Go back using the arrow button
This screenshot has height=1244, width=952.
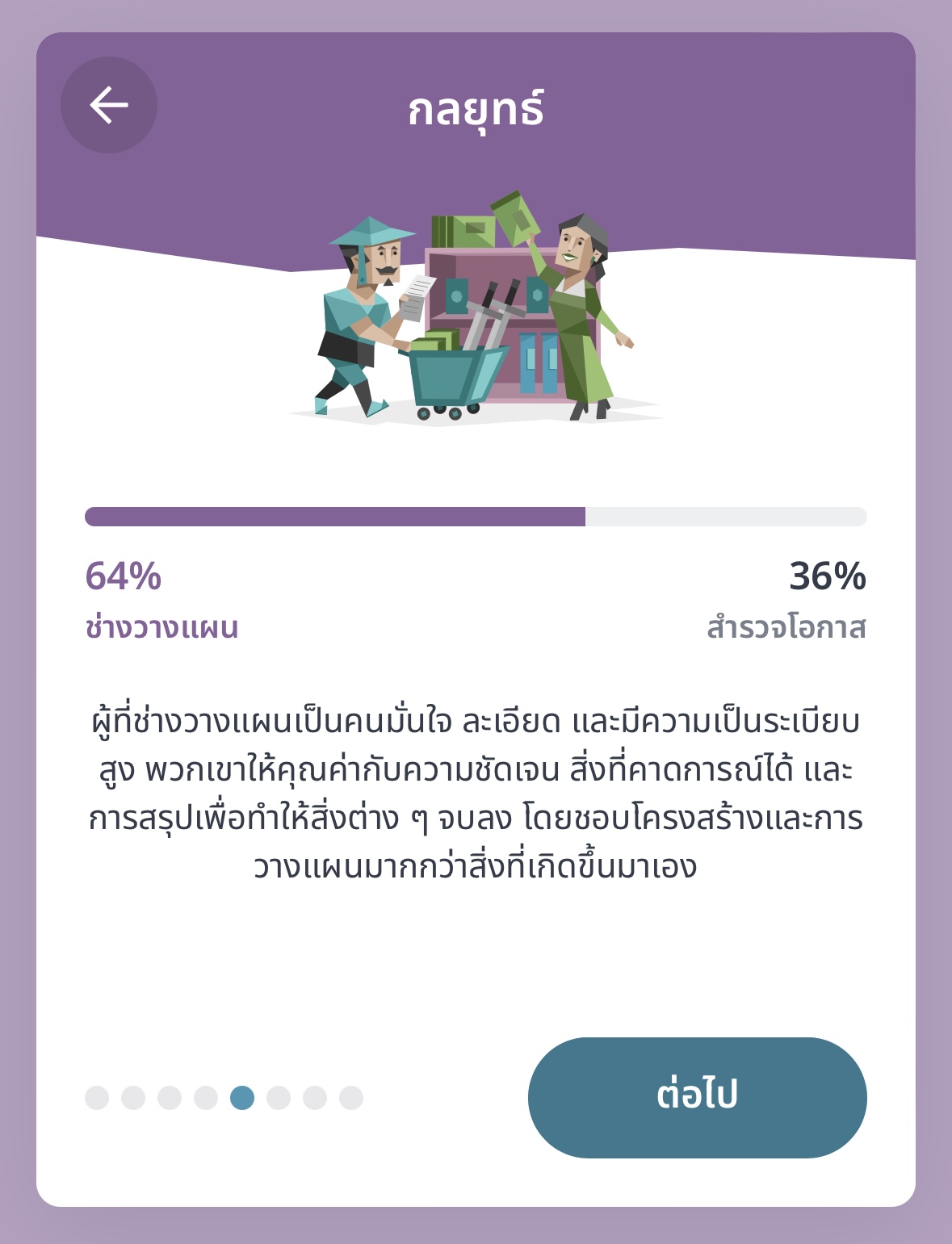(x=109, y=105)
